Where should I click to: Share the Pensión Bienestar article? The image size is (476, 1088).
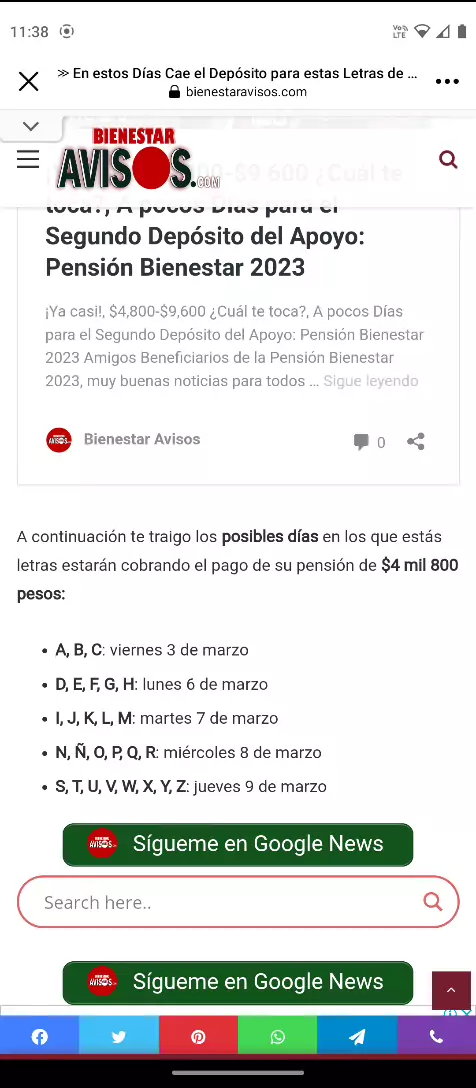(x=416, y=441)
